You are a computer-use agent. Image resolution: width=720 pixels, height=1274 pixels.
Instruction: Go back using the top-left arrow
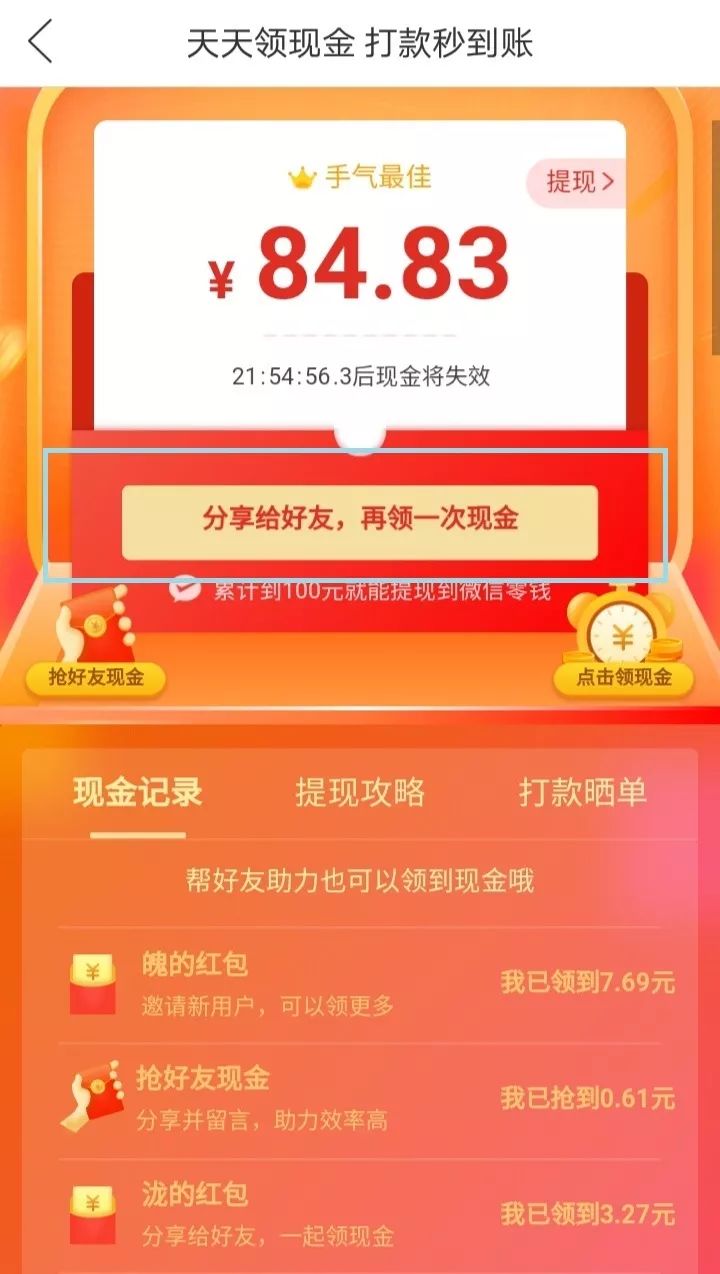40,43
